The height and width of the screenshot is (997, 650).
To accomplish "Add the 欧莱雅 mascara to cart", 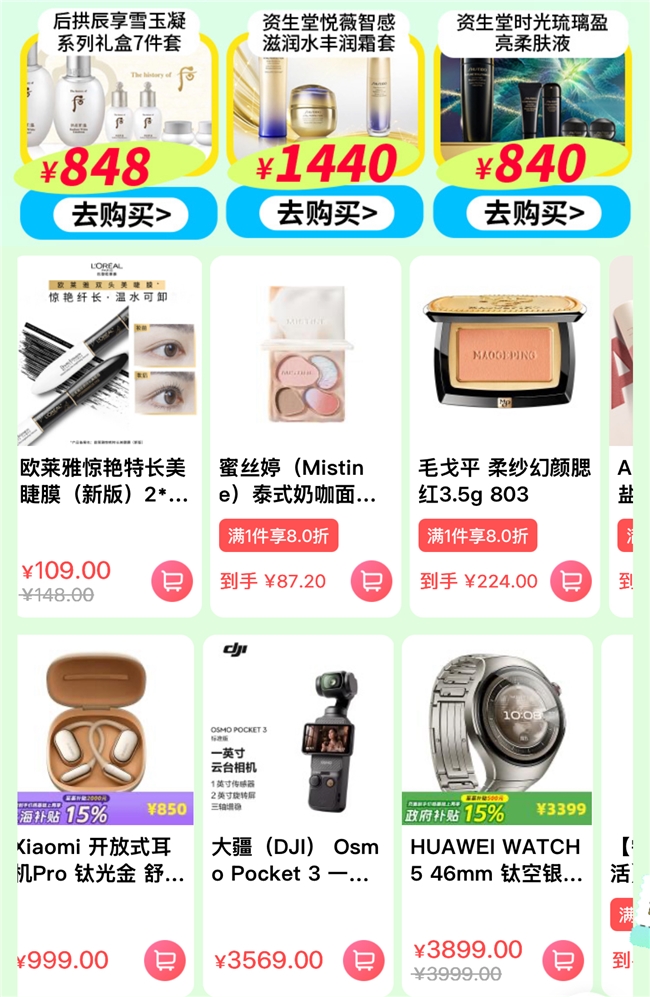I will [x=172, y=581].
